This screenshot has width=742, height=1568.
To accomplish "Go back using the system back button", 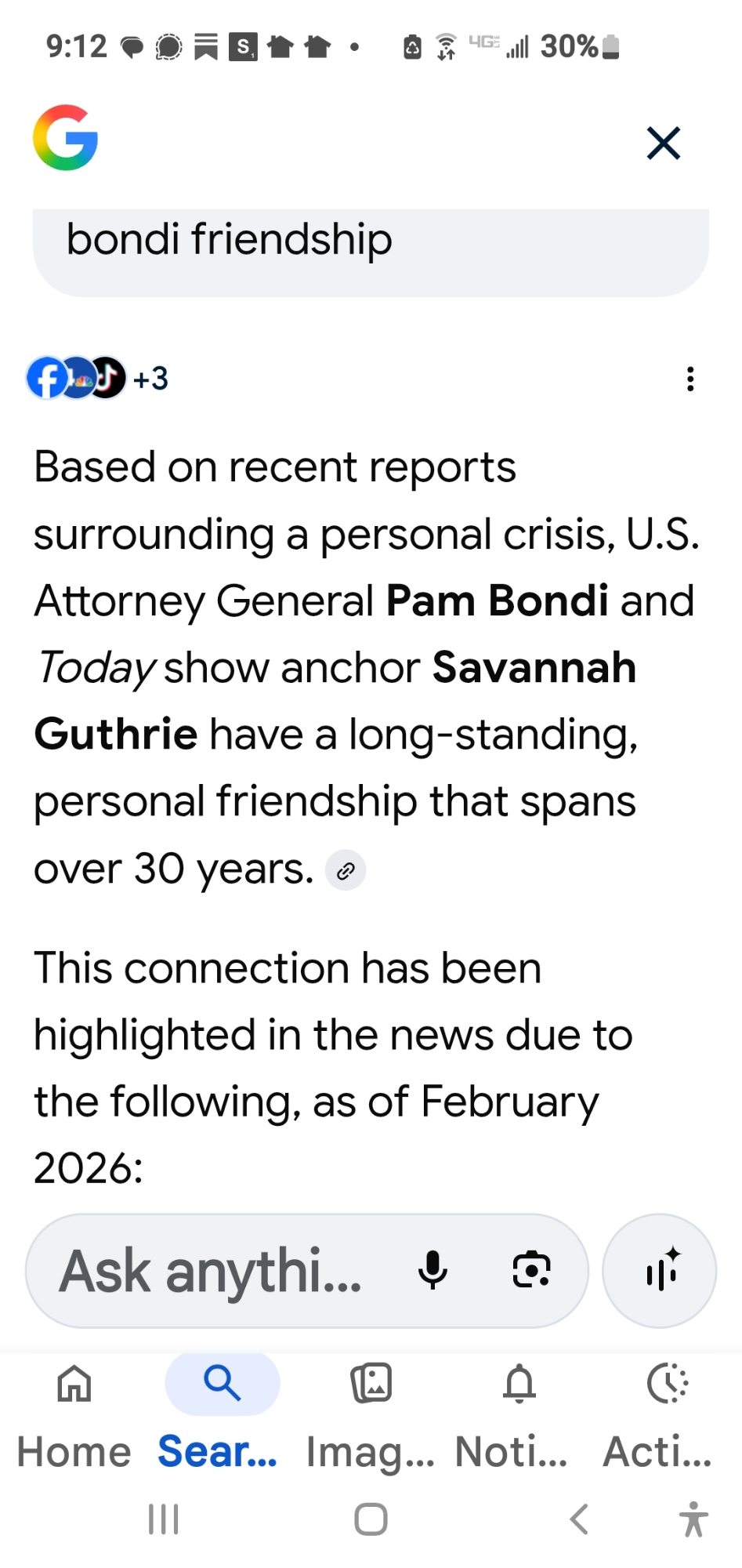I will 578,1519.
